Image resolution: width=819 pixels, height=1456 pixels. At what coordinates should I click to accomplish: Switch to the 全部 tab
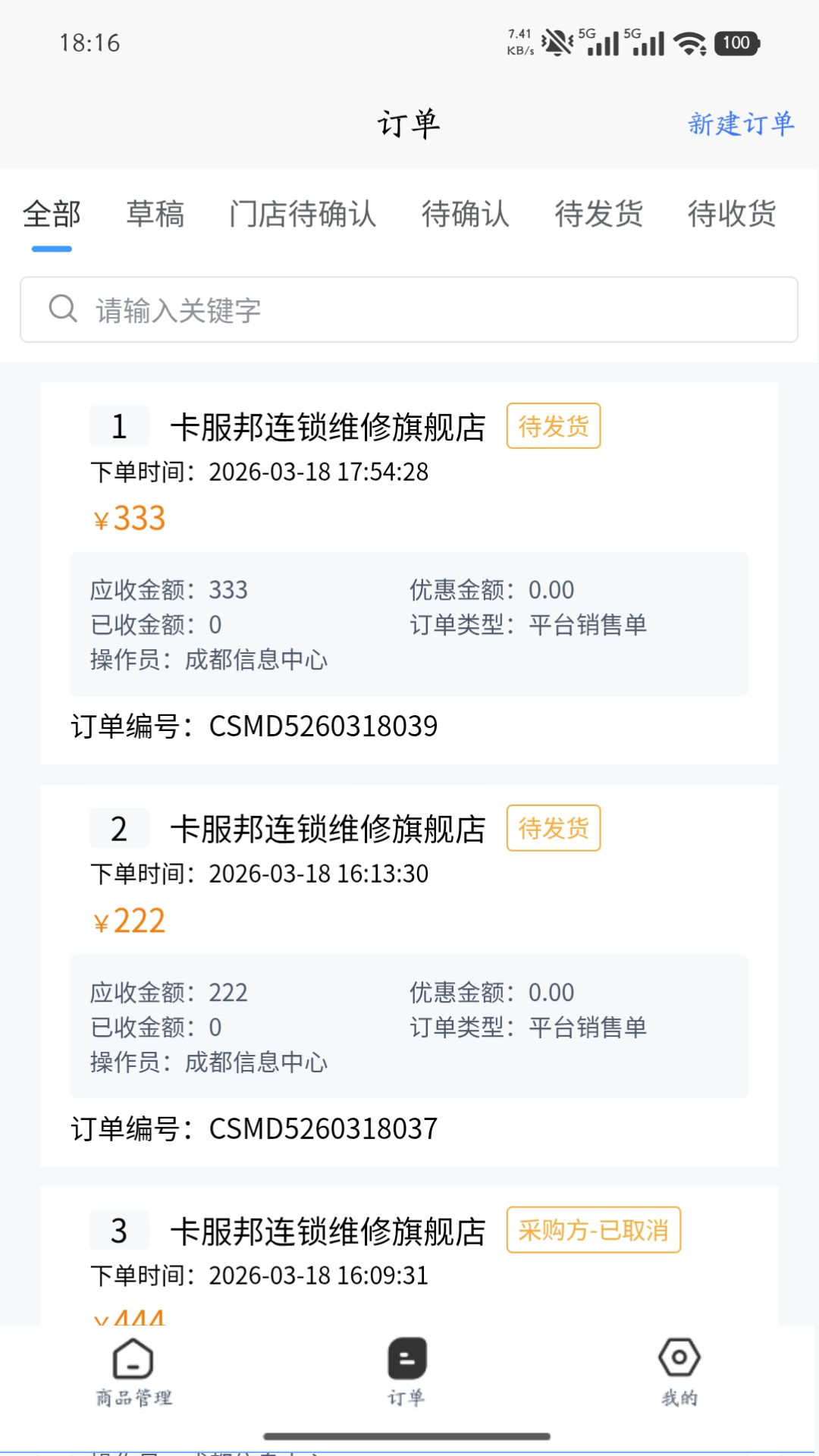point(52,214)
